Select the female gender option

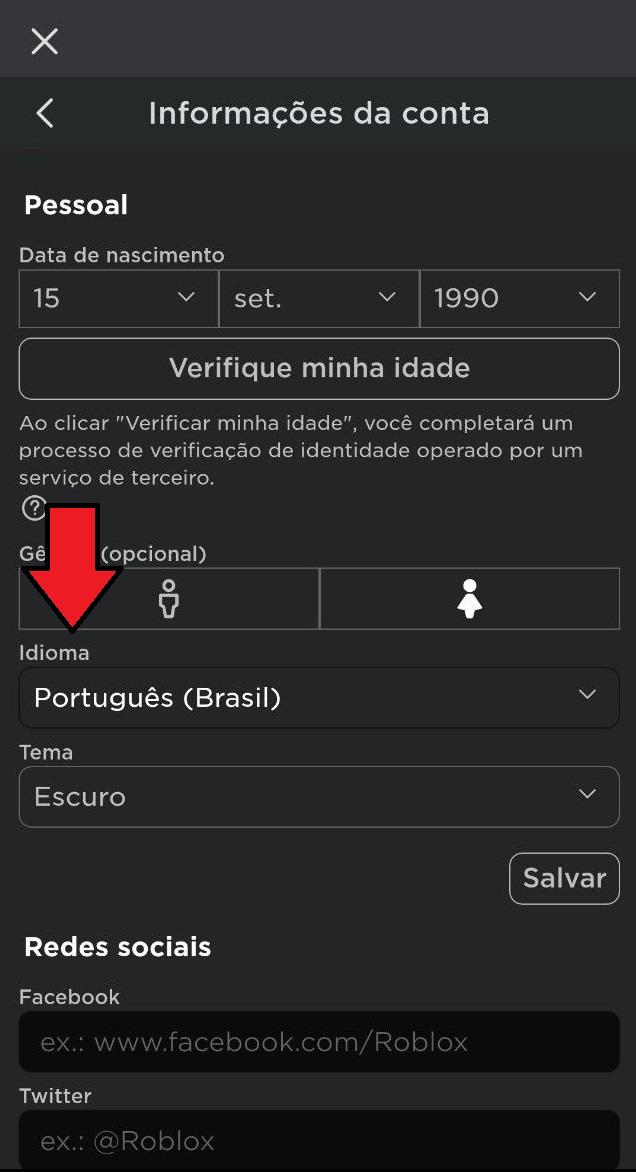pos(469,599)
